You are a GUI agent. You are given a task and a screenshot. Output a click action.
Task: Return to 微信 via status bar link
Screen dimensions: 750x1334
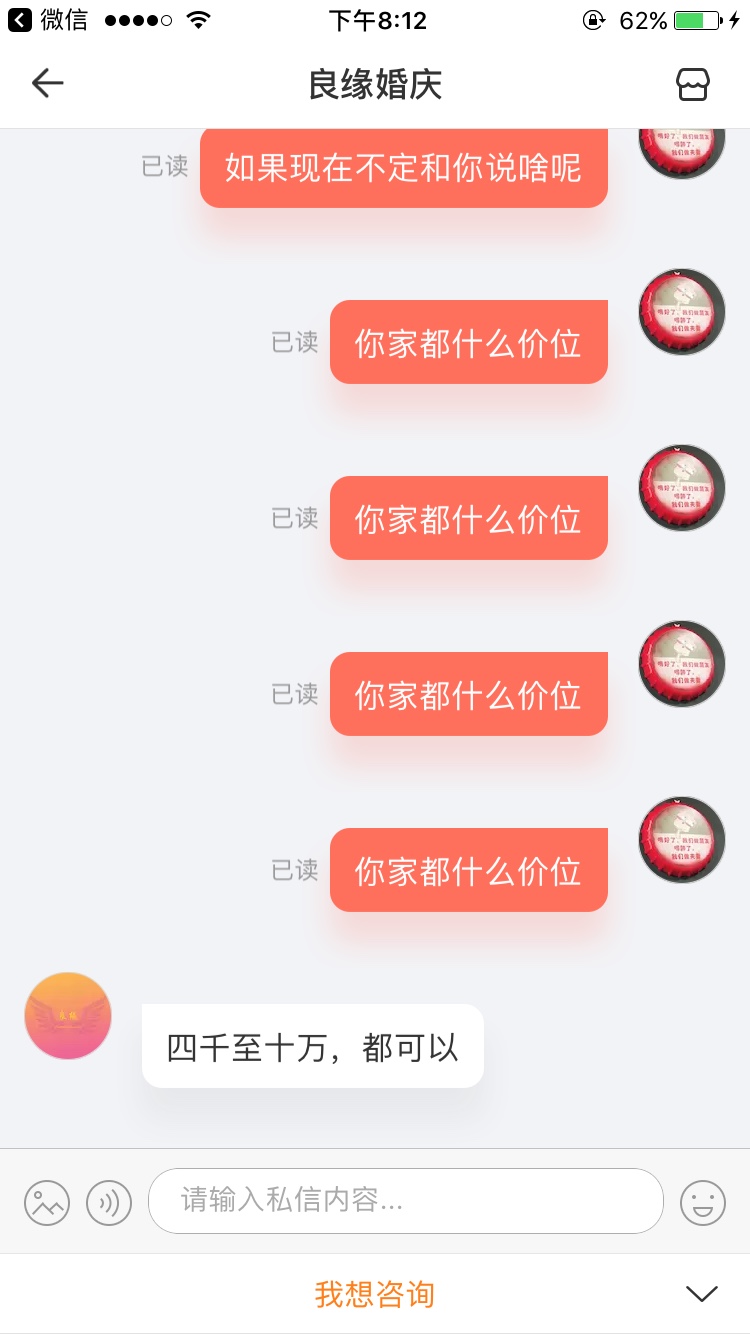(47, 20)
